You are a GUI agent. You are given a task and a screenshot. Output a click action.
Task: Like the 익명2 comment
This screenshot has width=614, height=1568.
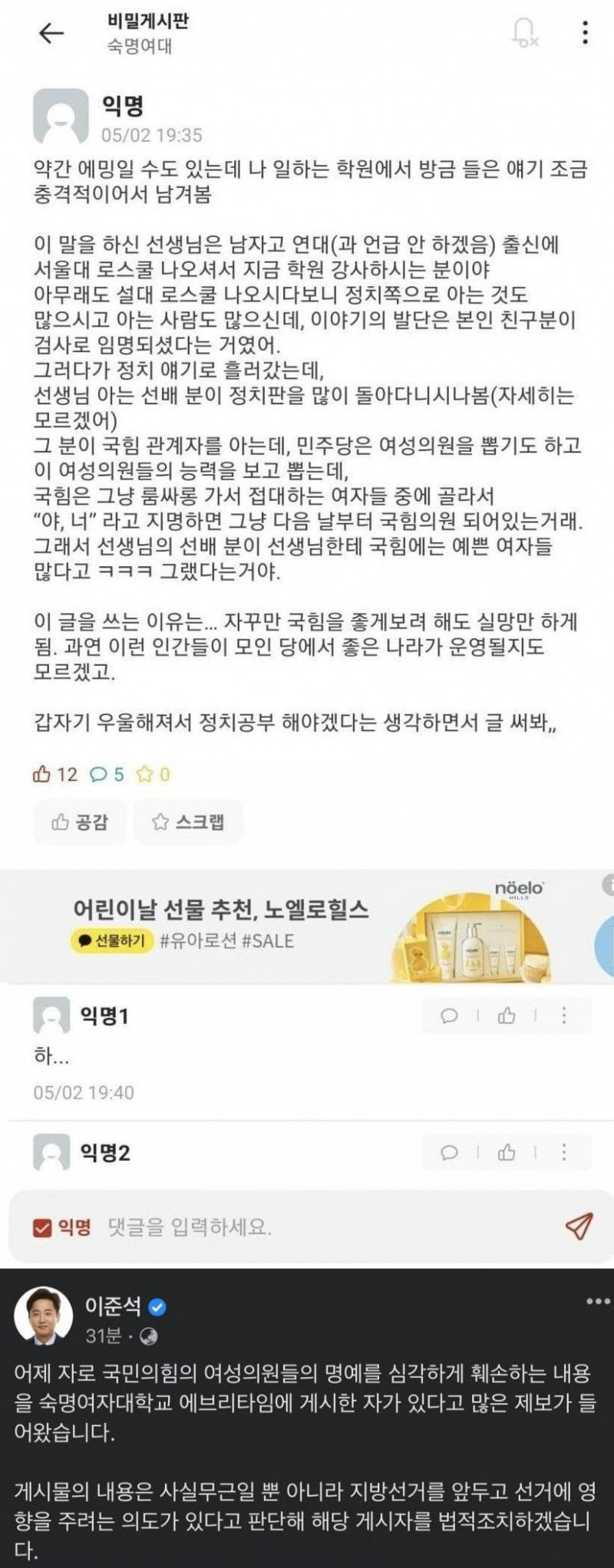pos(507,1152)
